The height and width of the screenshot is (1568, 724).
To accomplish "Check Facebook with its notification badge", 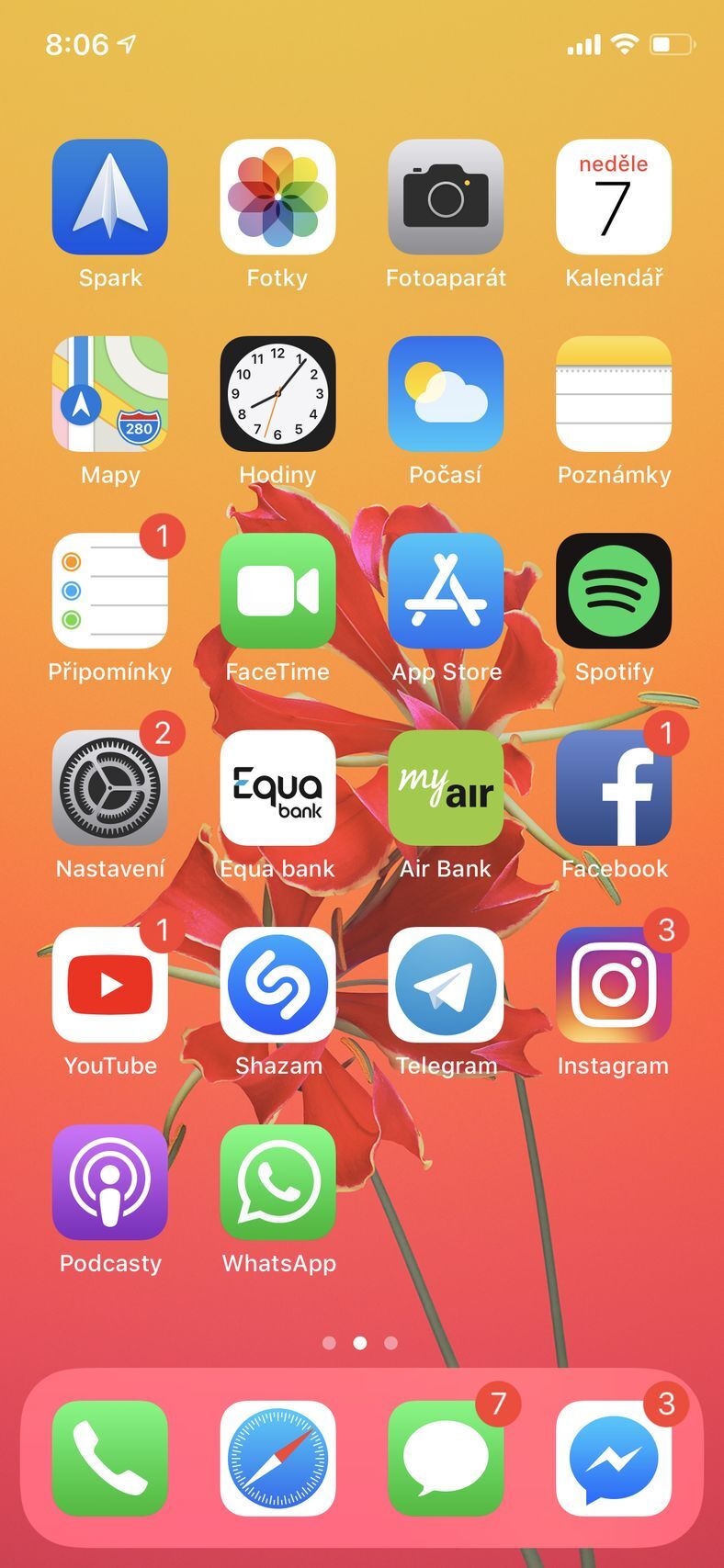I will [x=615, y=789].
